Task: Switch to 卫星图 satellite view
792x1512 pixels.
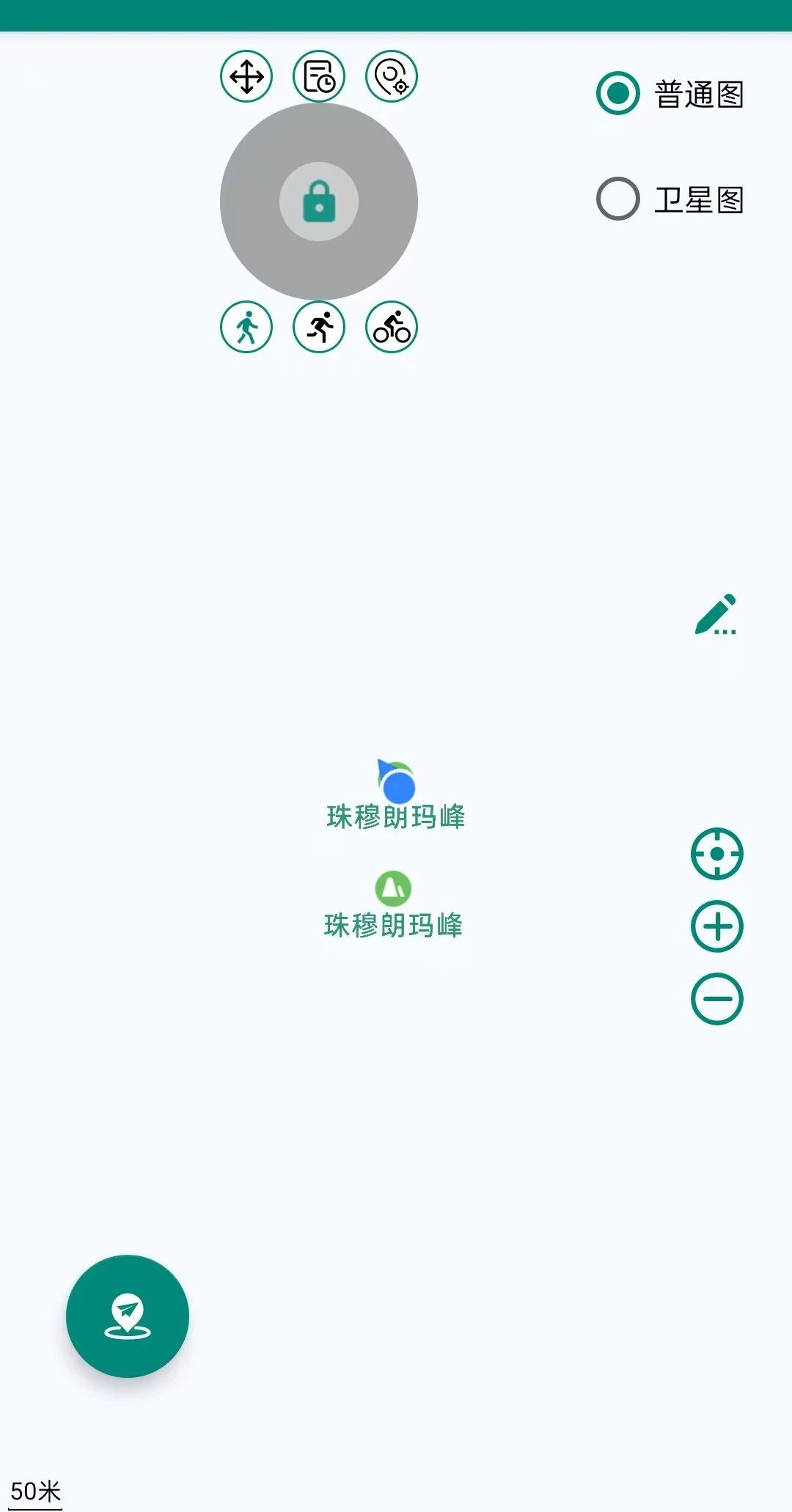Action: click(x=618, y=199)
